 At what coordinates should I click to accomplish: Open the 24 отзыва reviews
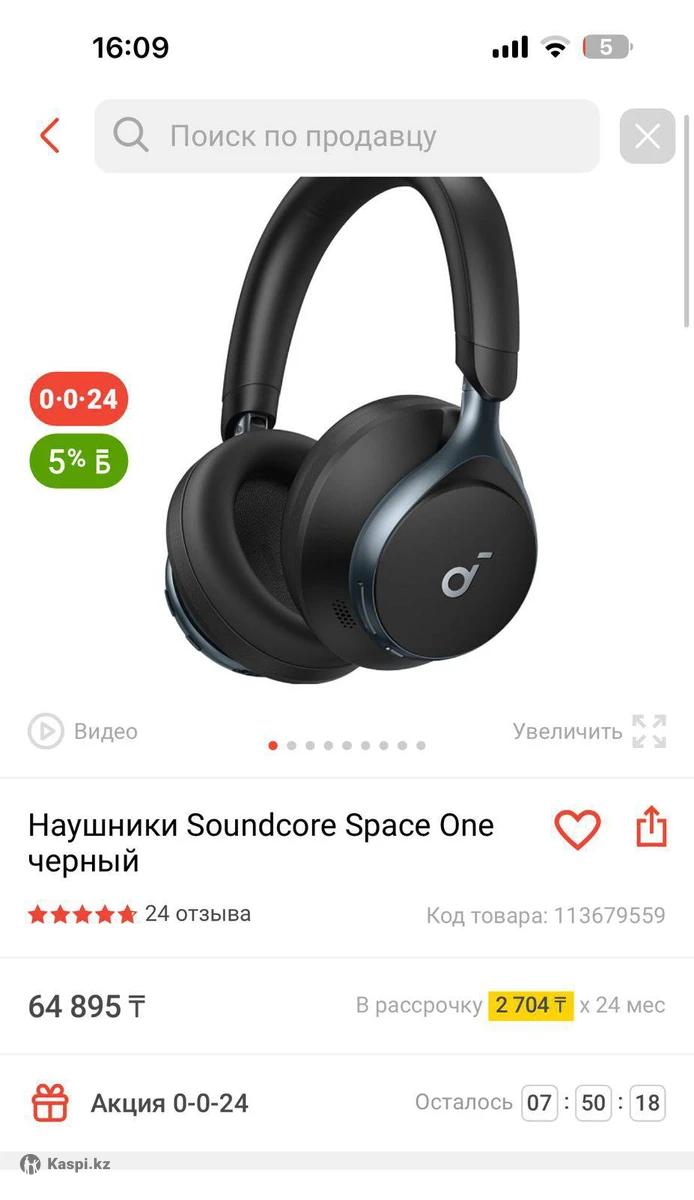click(197, 914)
